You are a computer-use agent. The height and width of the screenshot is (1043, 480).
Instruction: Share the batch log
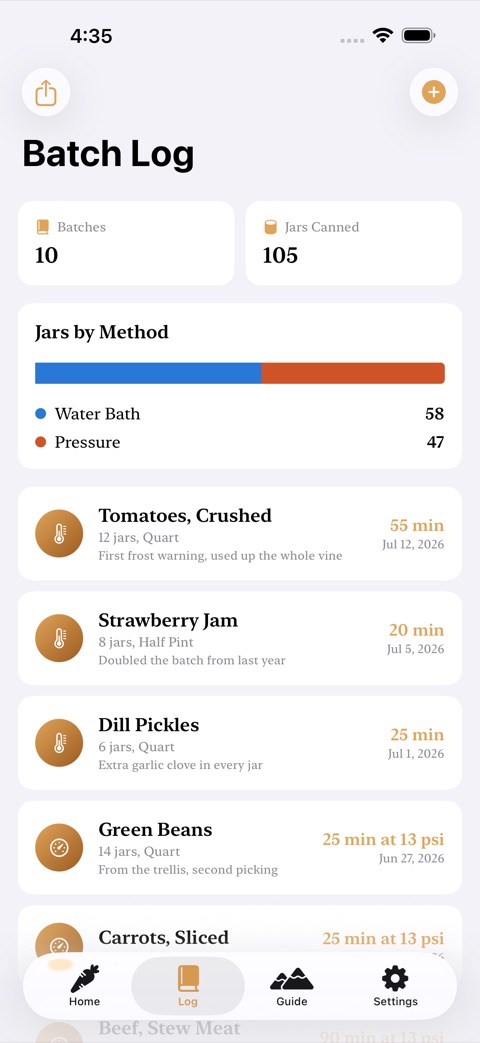(46, 92)
